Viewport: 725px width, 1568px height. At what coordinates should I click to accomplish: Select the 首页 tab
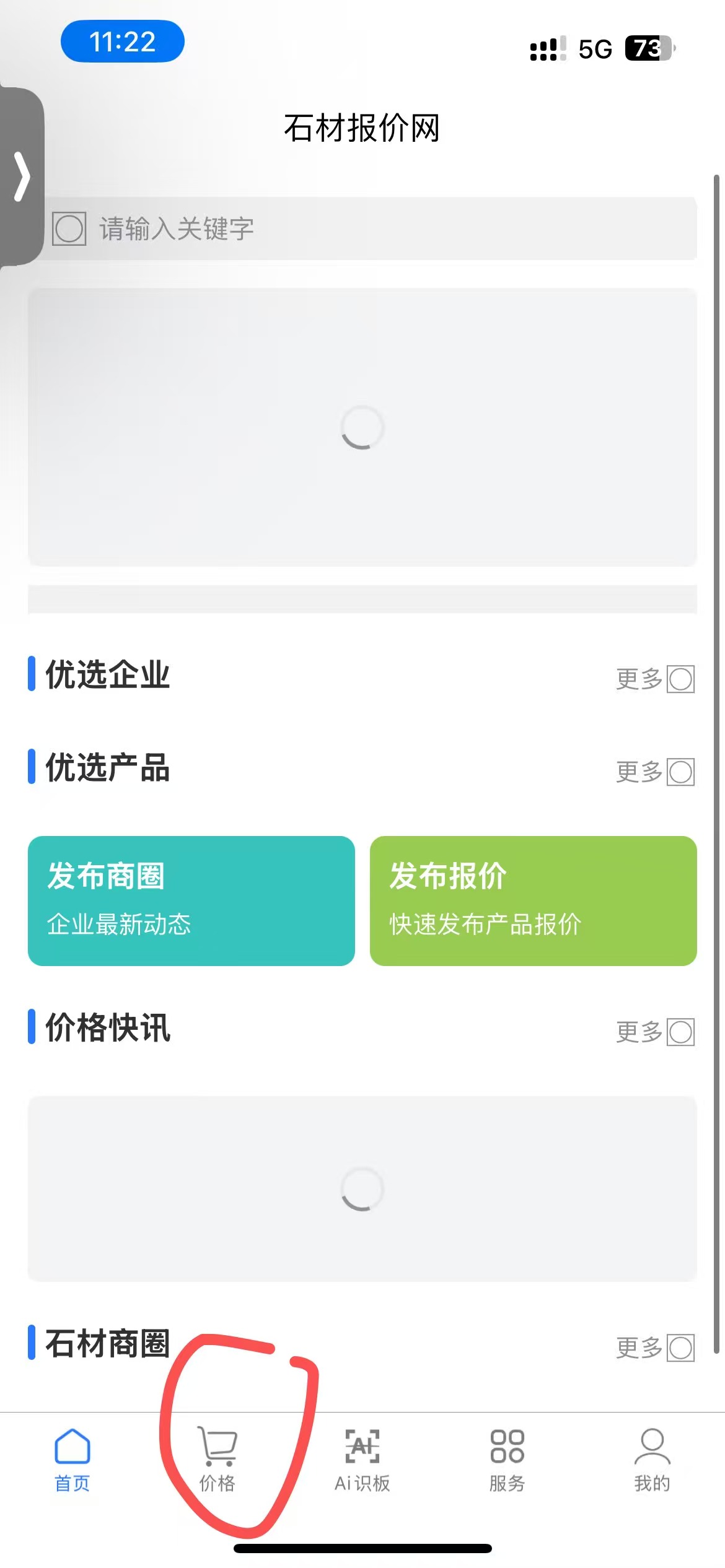tap(72, 1459)
